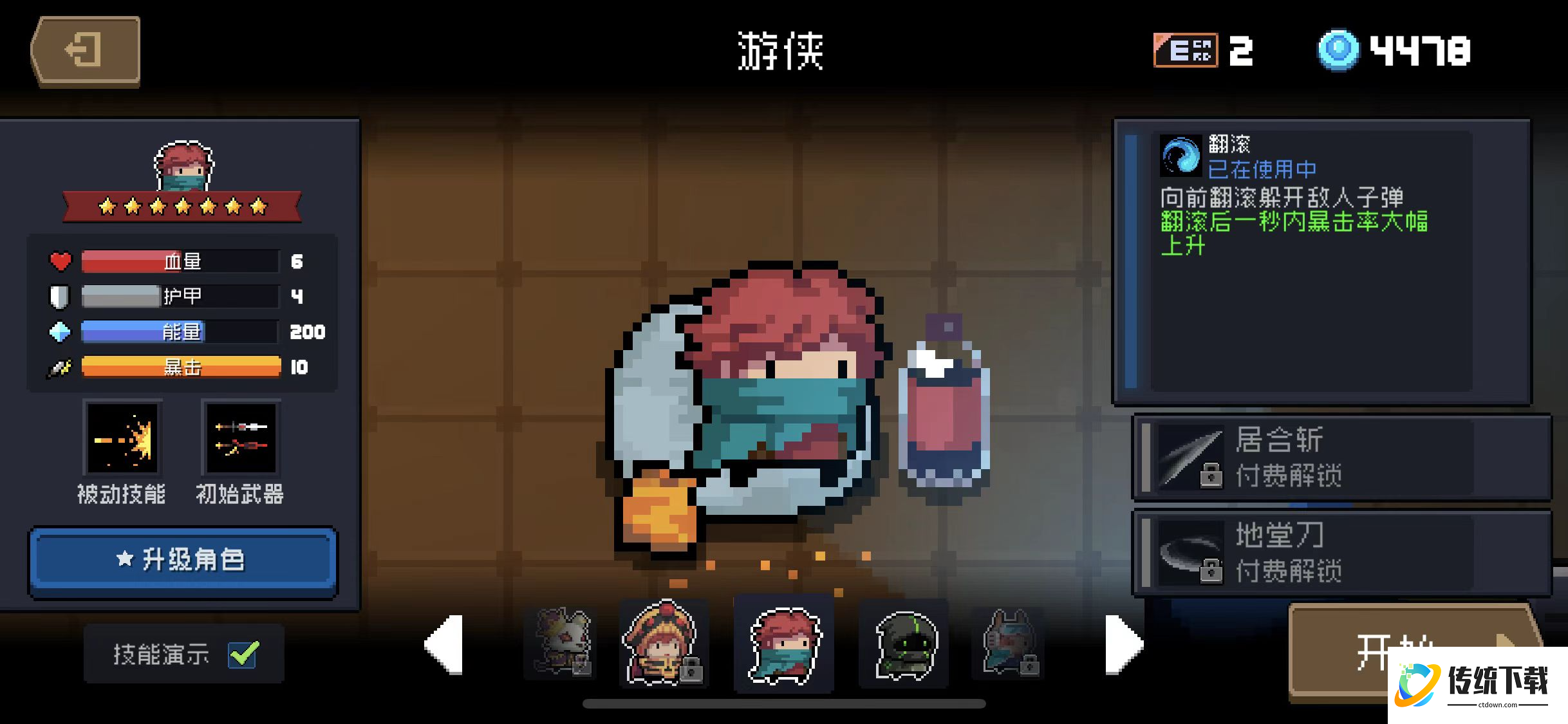
Task: Select the locked girl with golden headdress
Action: point(663,644)
